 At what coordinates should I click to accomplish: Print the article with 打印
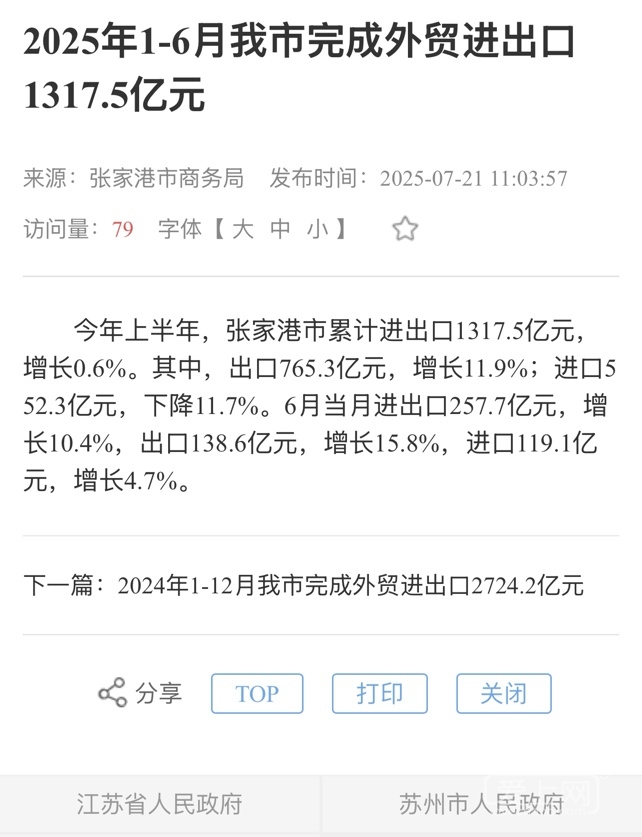pyautogui.click(x=380, y=694)
